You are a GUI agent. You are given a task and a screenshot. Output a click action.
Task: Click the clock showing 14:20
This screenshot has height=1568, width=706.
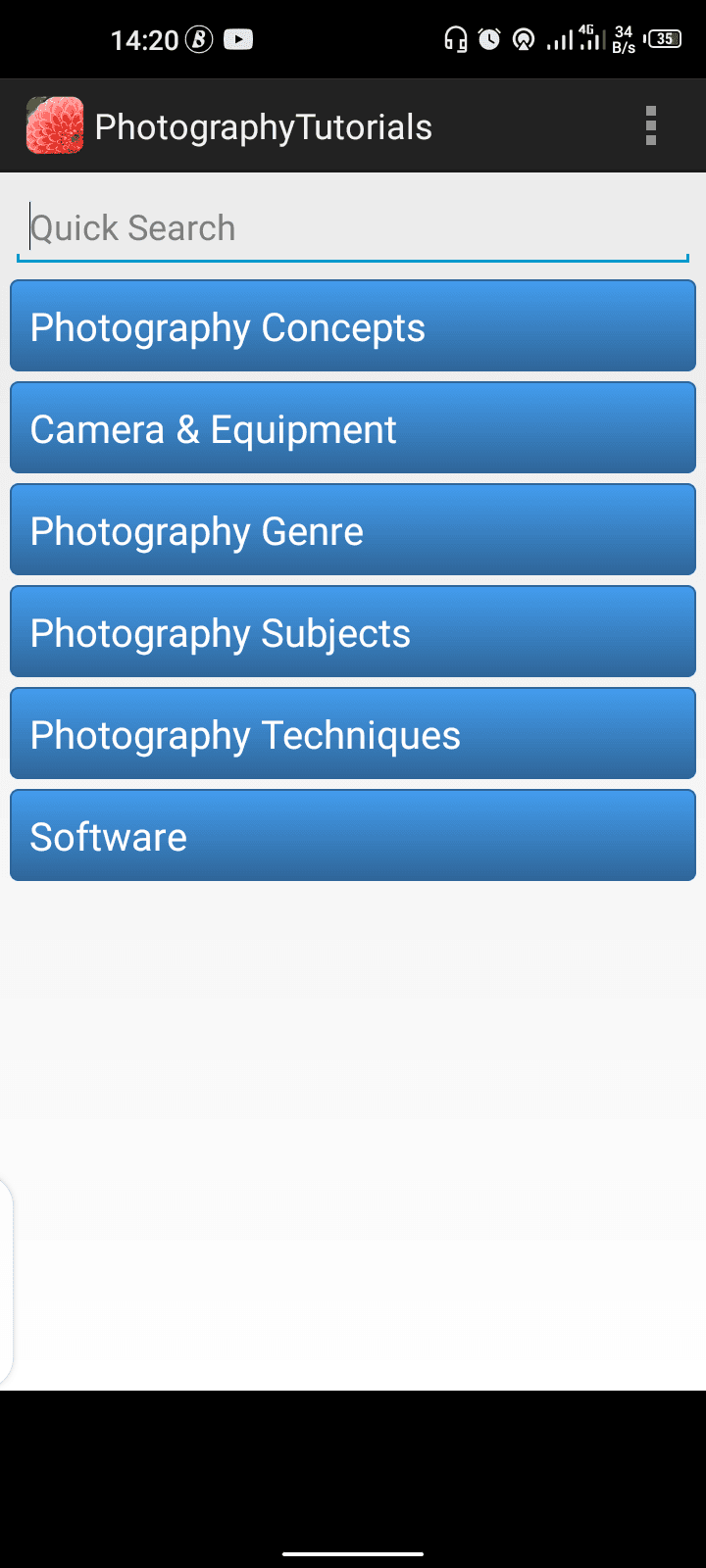point(145,39)
